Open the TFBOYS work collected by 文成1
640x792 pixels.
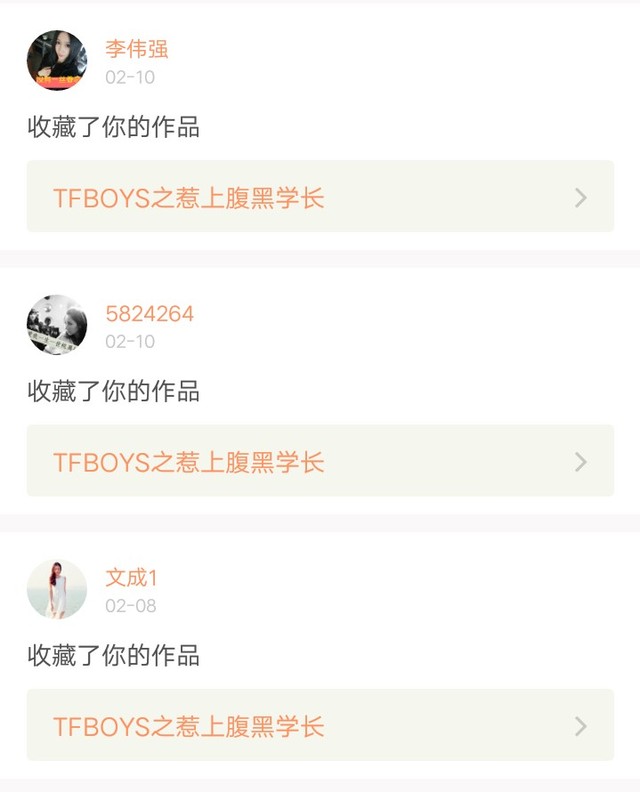click(x=320, y=725)
